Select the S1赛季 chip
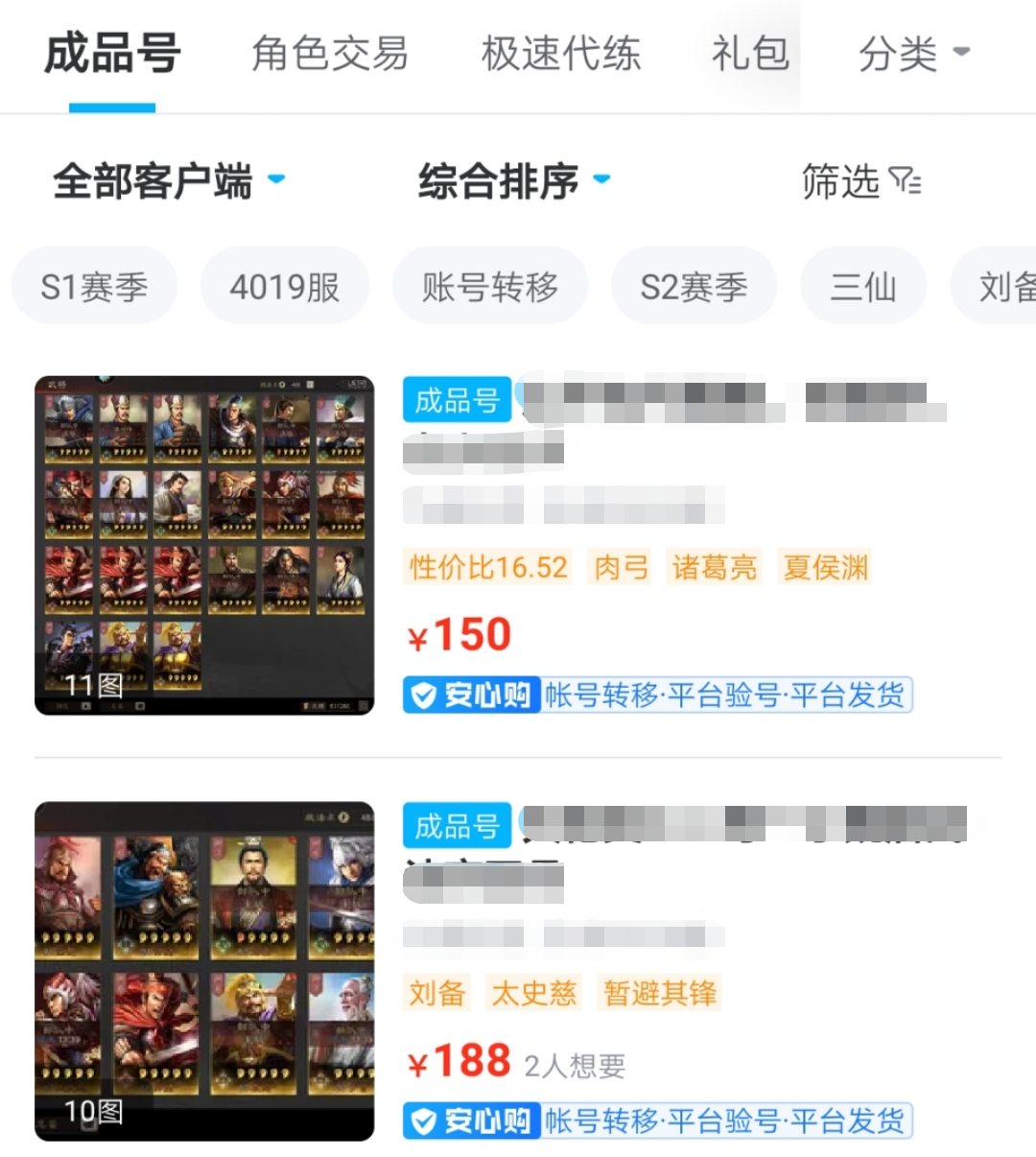The image size is (1036, 1157). tap(94, 286)
